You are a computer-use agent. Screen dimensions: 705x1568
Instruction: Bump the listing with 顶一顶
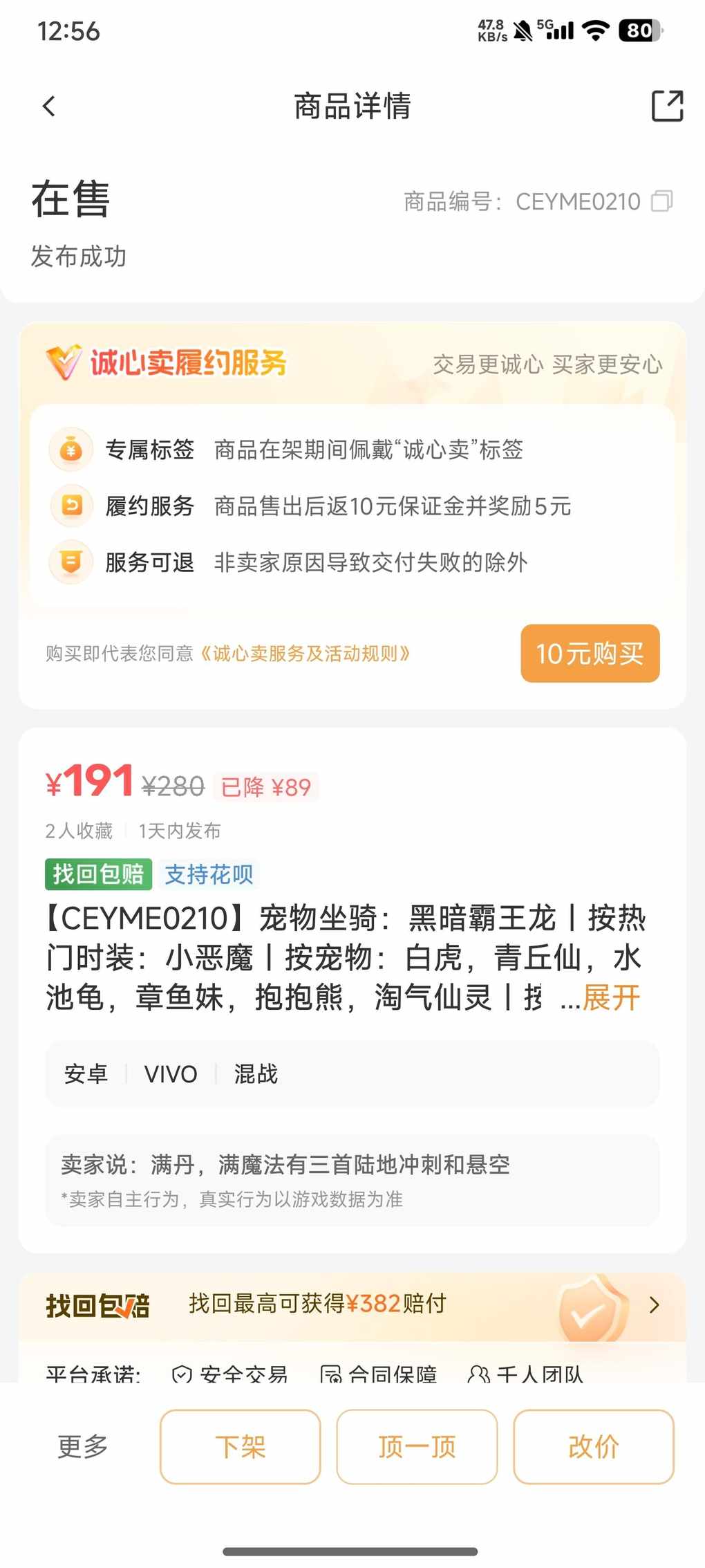pos(417,1446)
